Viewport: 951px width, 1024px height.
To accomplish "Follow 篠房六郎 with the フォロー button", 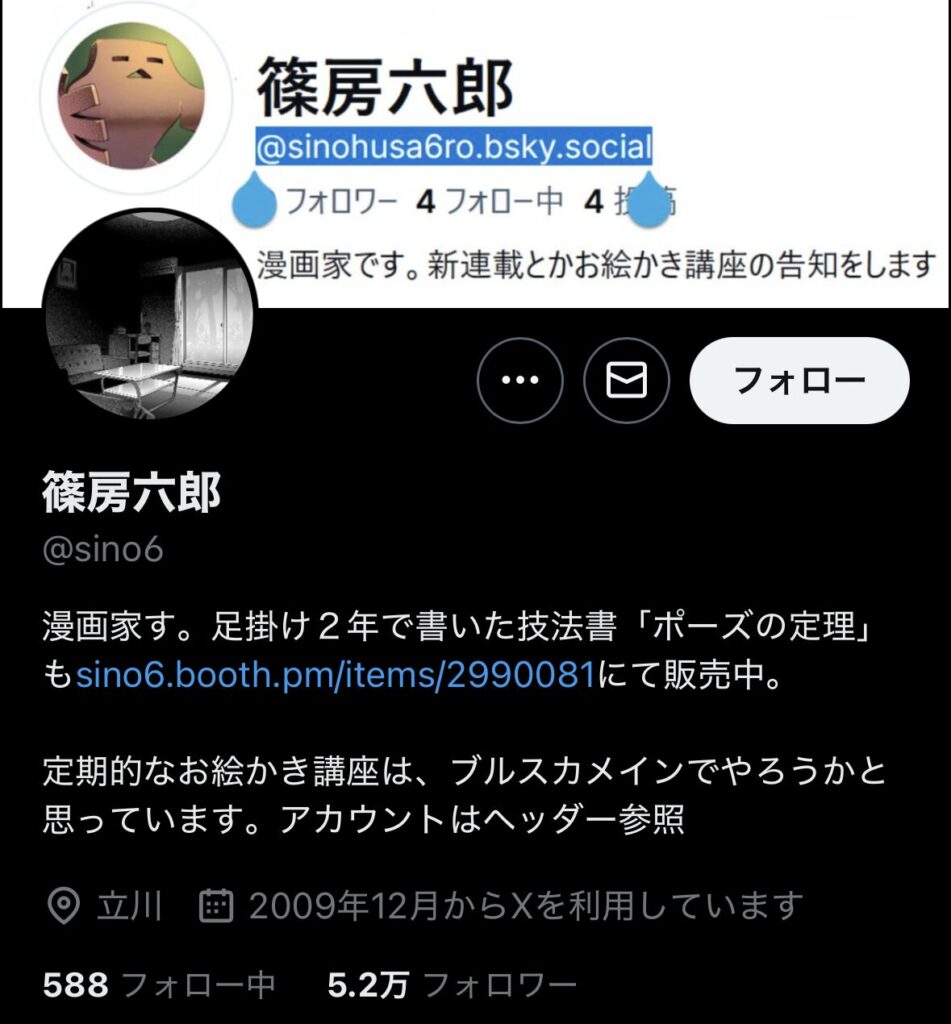I will (799, 380).
